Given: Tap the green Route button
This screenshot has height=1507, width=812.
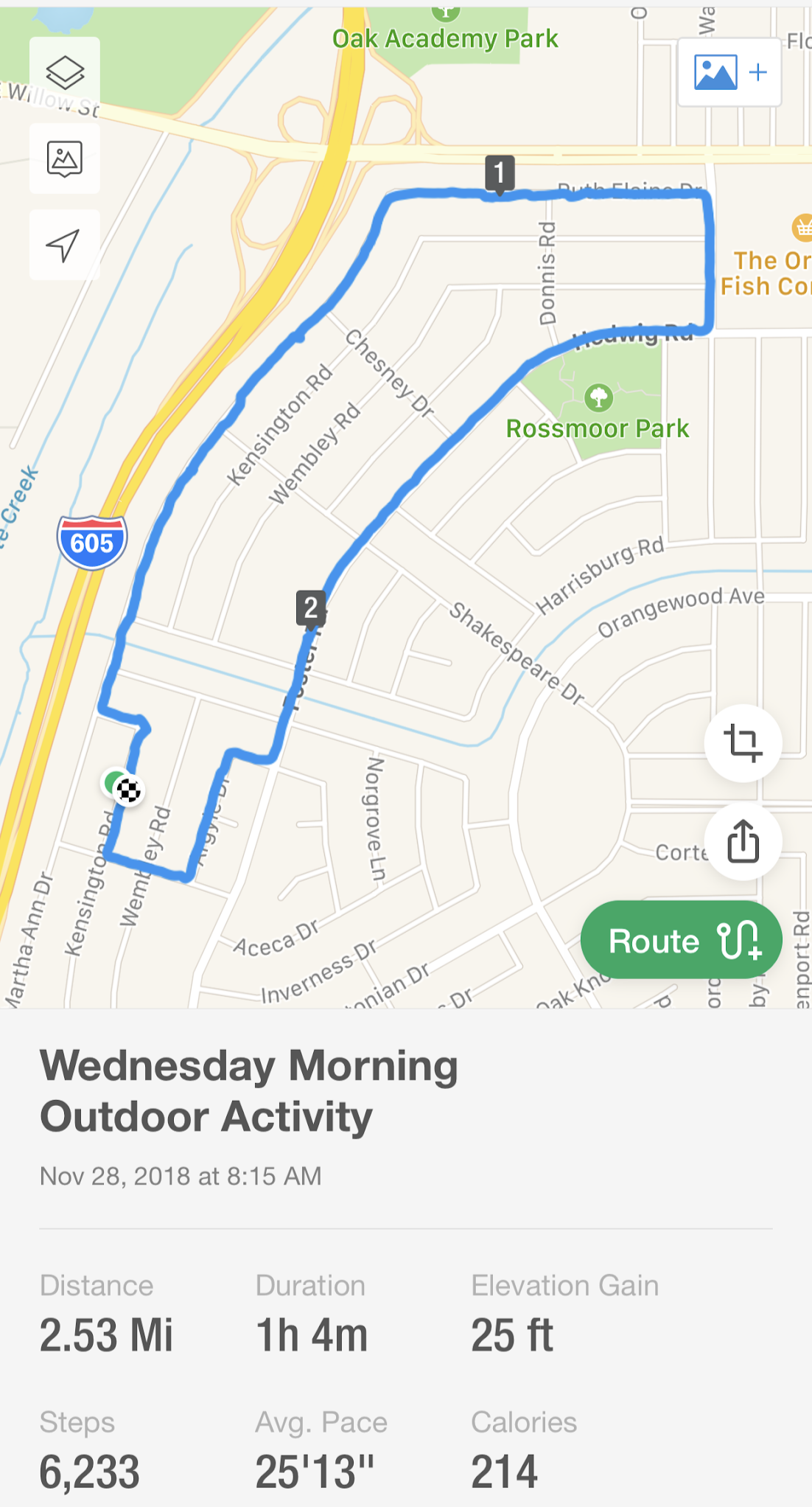Looking at the screenshot, I should coord(681,940).
